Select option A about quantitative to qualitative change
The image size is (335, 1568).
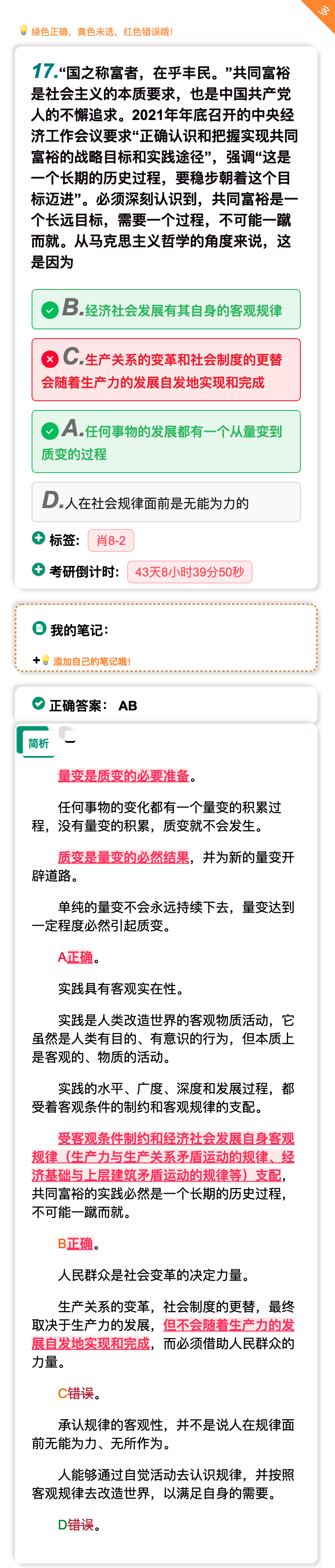(166, 441)
